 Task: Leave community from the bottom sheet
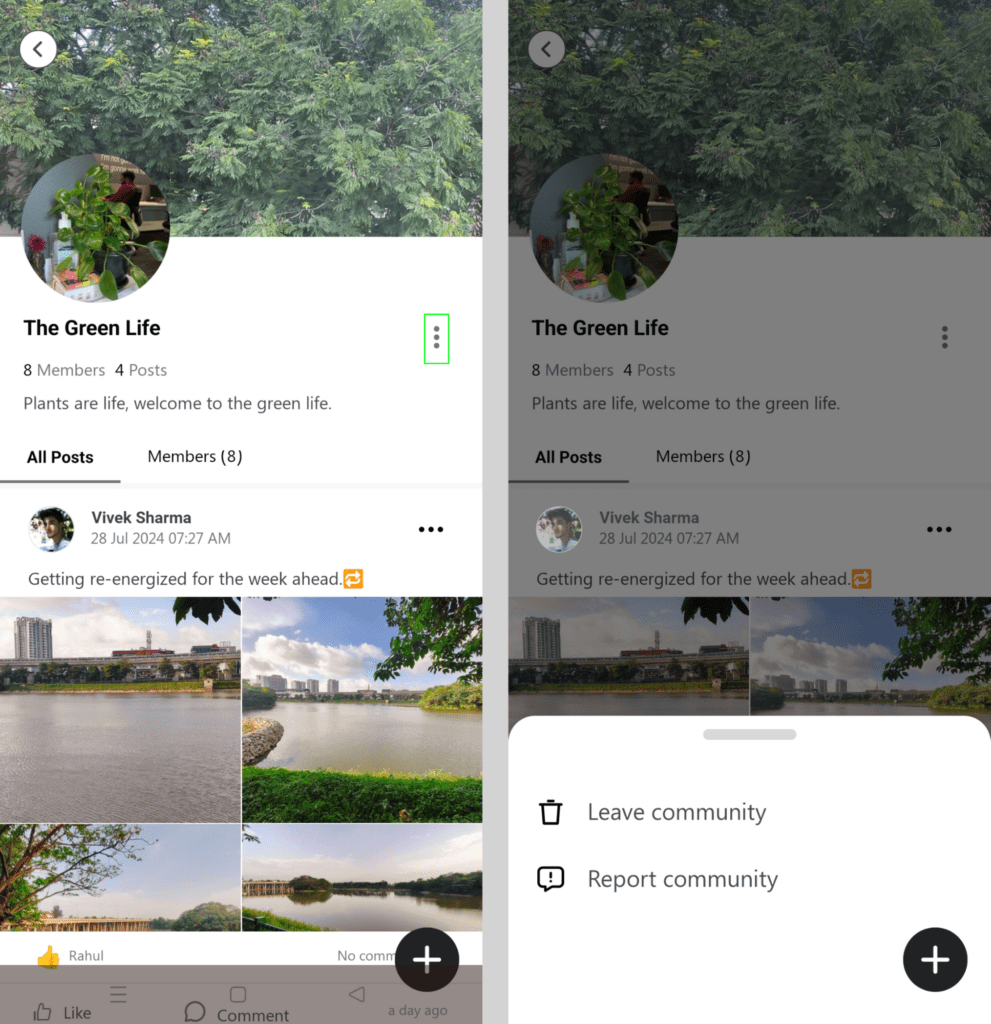[x=675, y=812]
